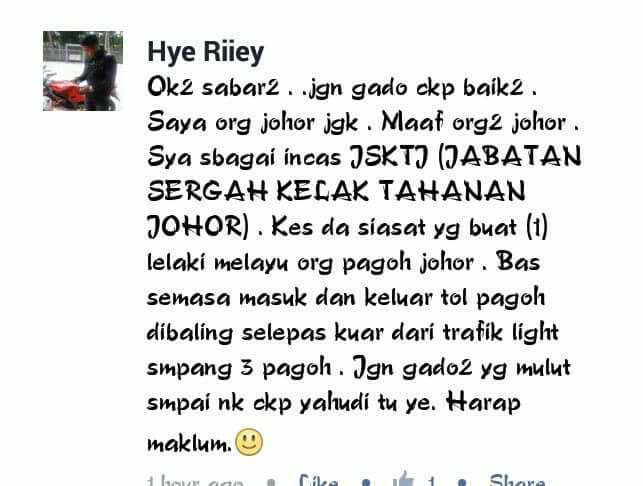Open Hye Riiey's profile name
This screenshot has height=486, width=643.
click(205, 53)
